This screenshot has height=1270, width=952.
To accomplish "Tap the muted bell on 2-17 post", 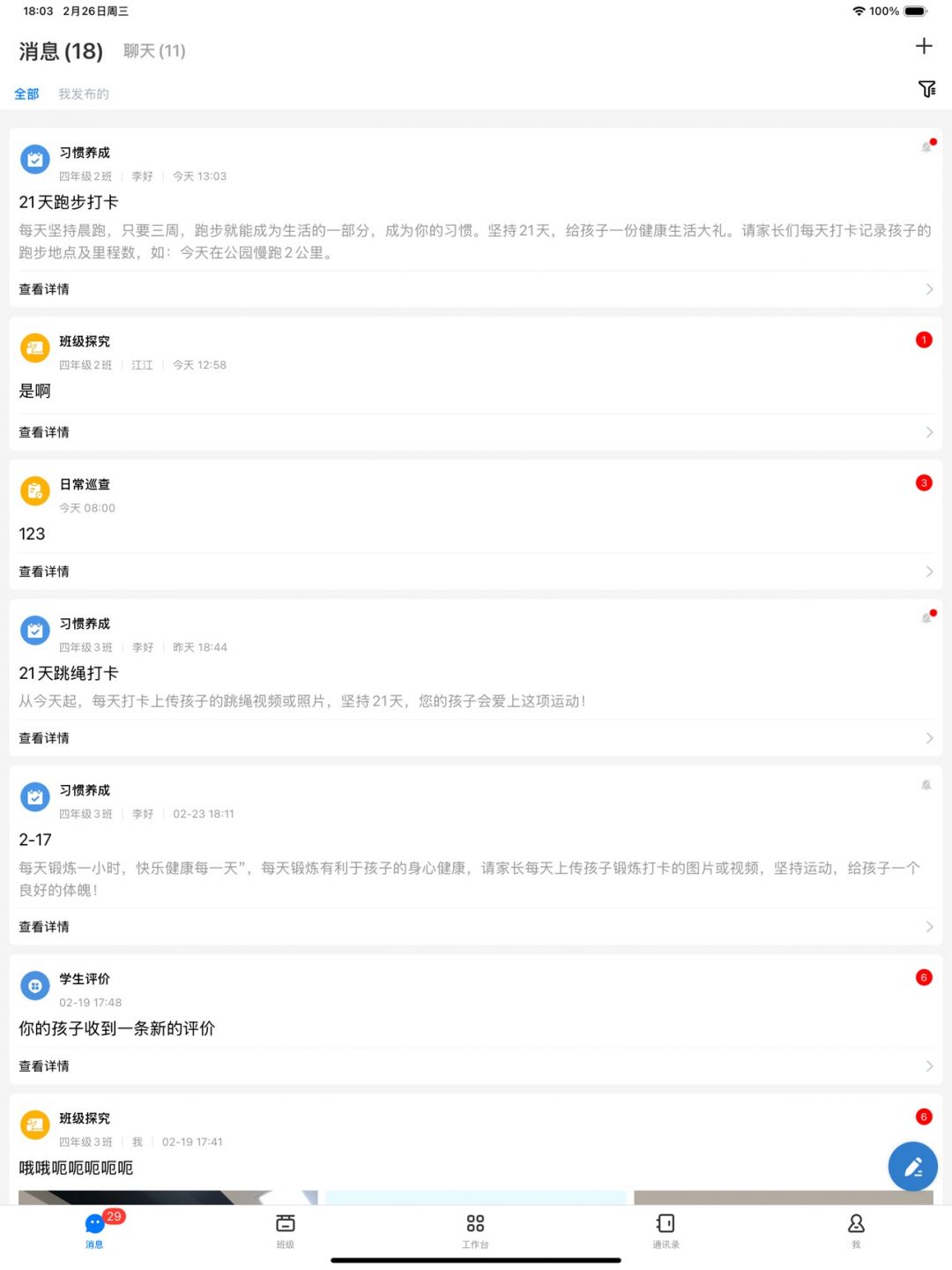I will coord(926,785).
